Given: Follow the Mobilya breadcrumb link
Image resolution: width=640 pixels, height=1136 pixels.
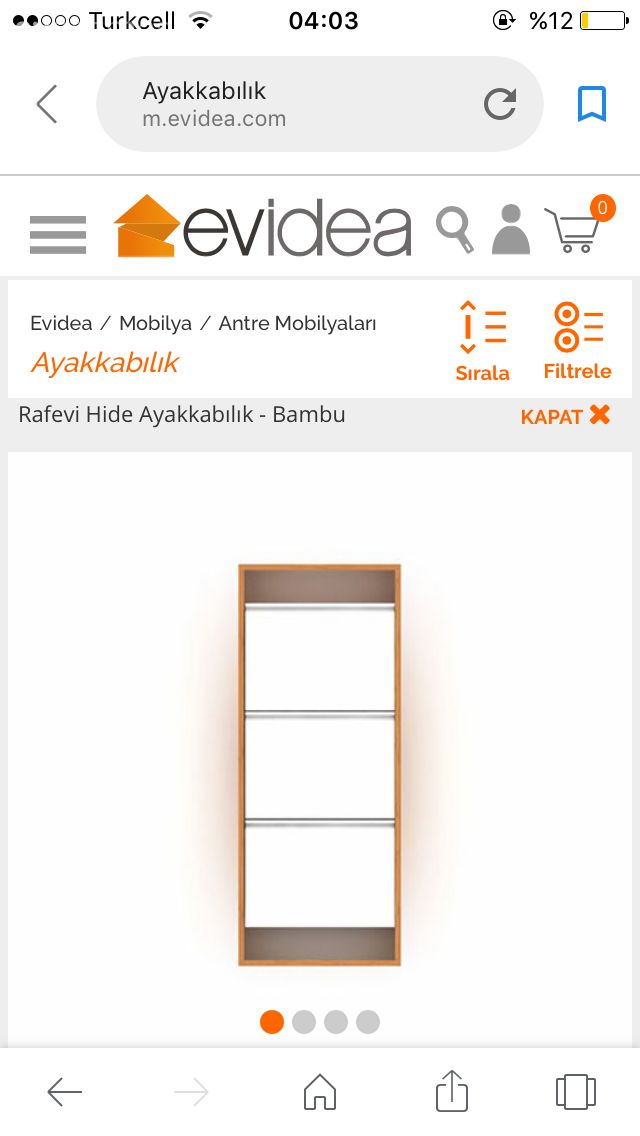Looking at the screenshot, I should [x=155, y=323].
